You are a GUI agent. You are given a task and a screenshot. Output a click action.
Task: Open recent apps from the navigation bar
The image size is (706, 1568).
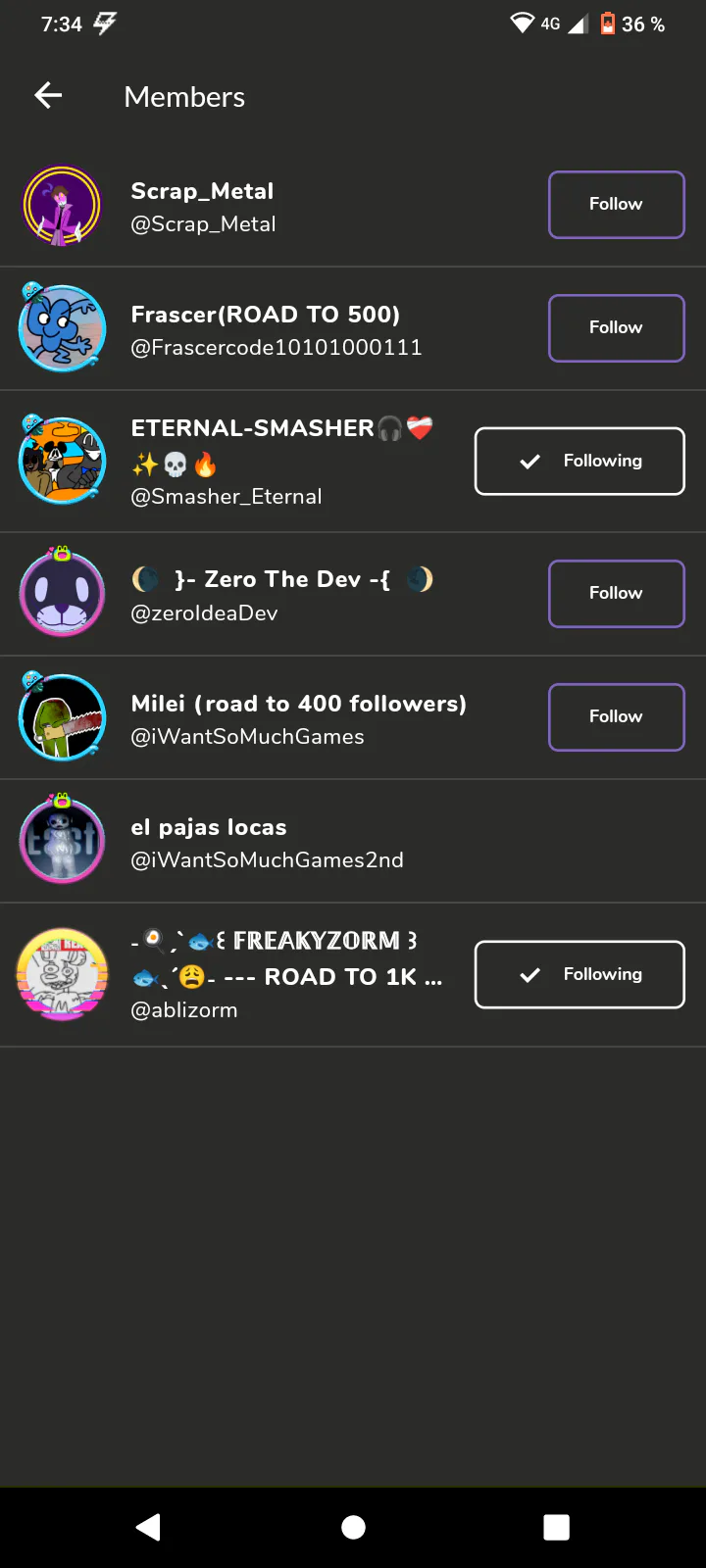coord(556,1527)
